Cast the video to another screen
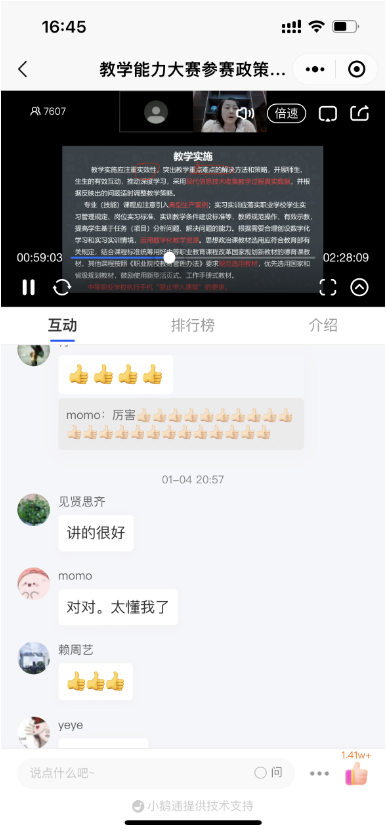Viewport: 386px width, 829px height. 328,113
